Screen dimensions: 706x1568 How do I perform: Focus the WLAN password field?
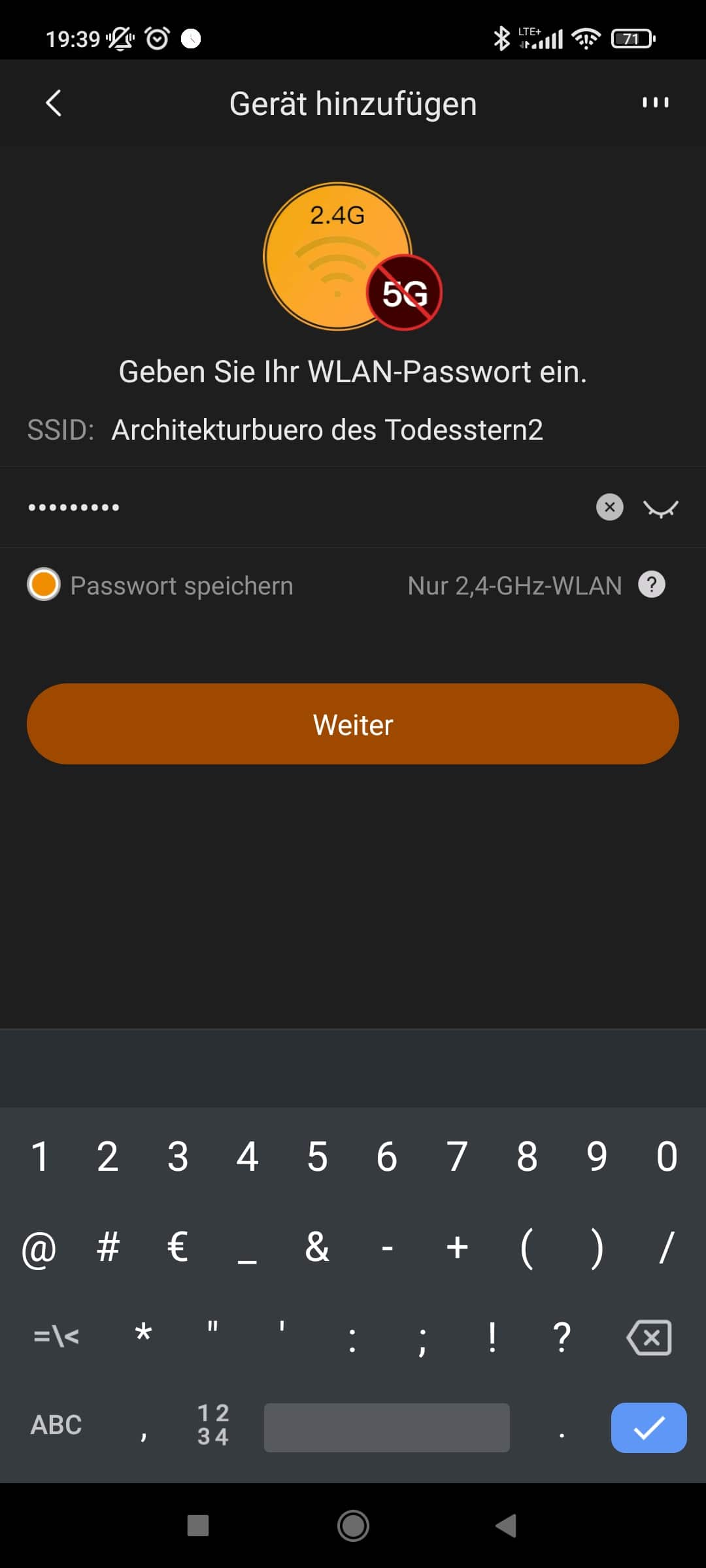click(294, 507)
